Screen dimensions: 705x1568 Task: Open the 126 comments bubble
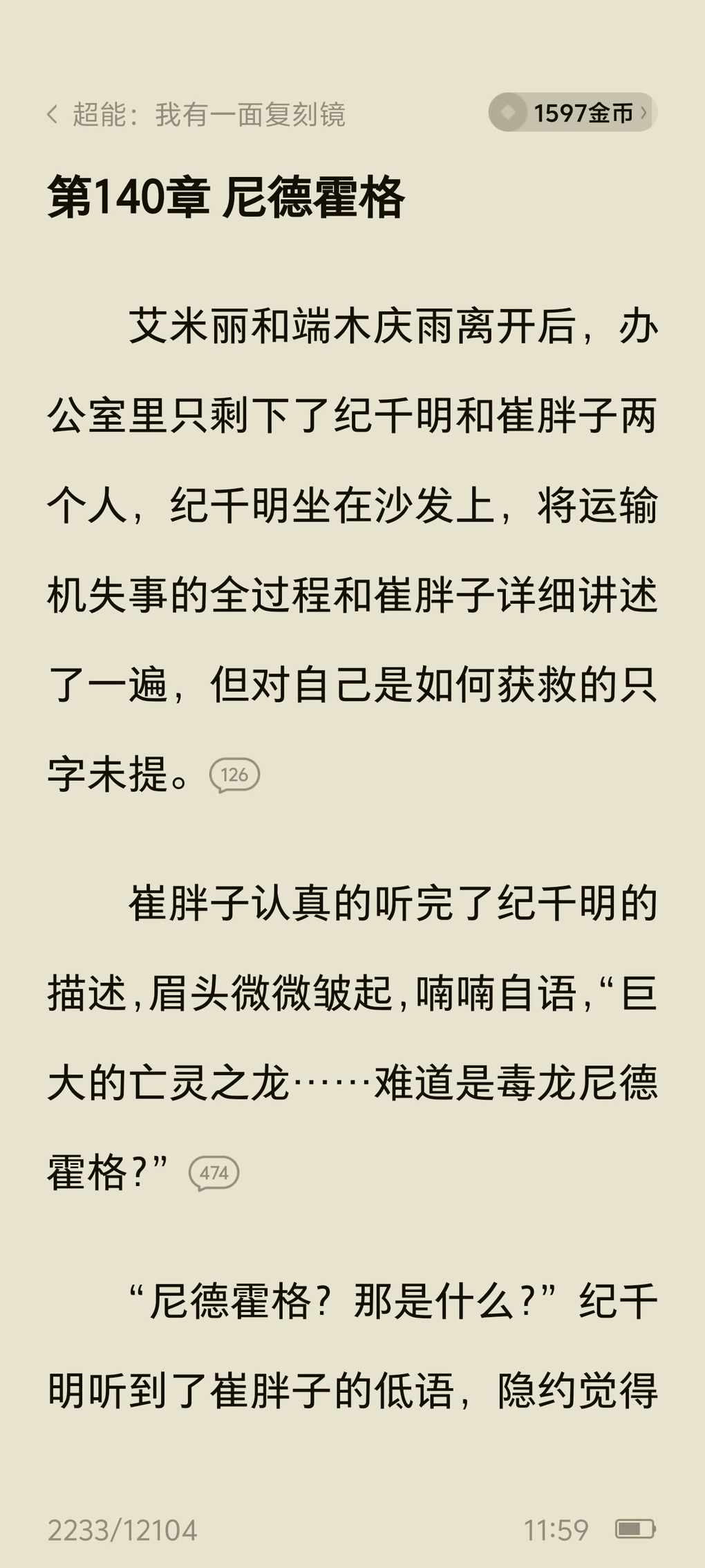coord(234,775)
